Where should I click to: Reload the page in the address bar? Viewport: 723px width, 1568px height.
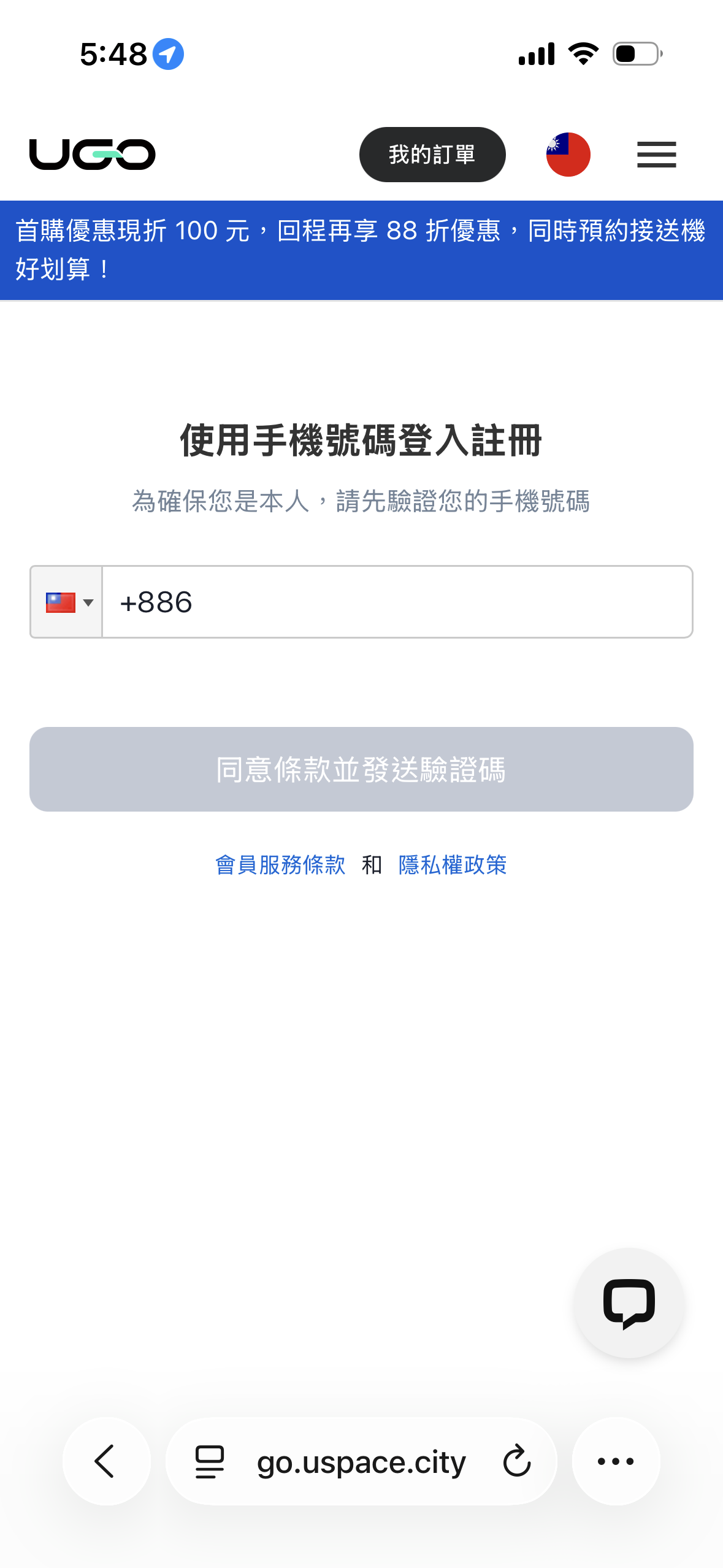click(517, 1461)
